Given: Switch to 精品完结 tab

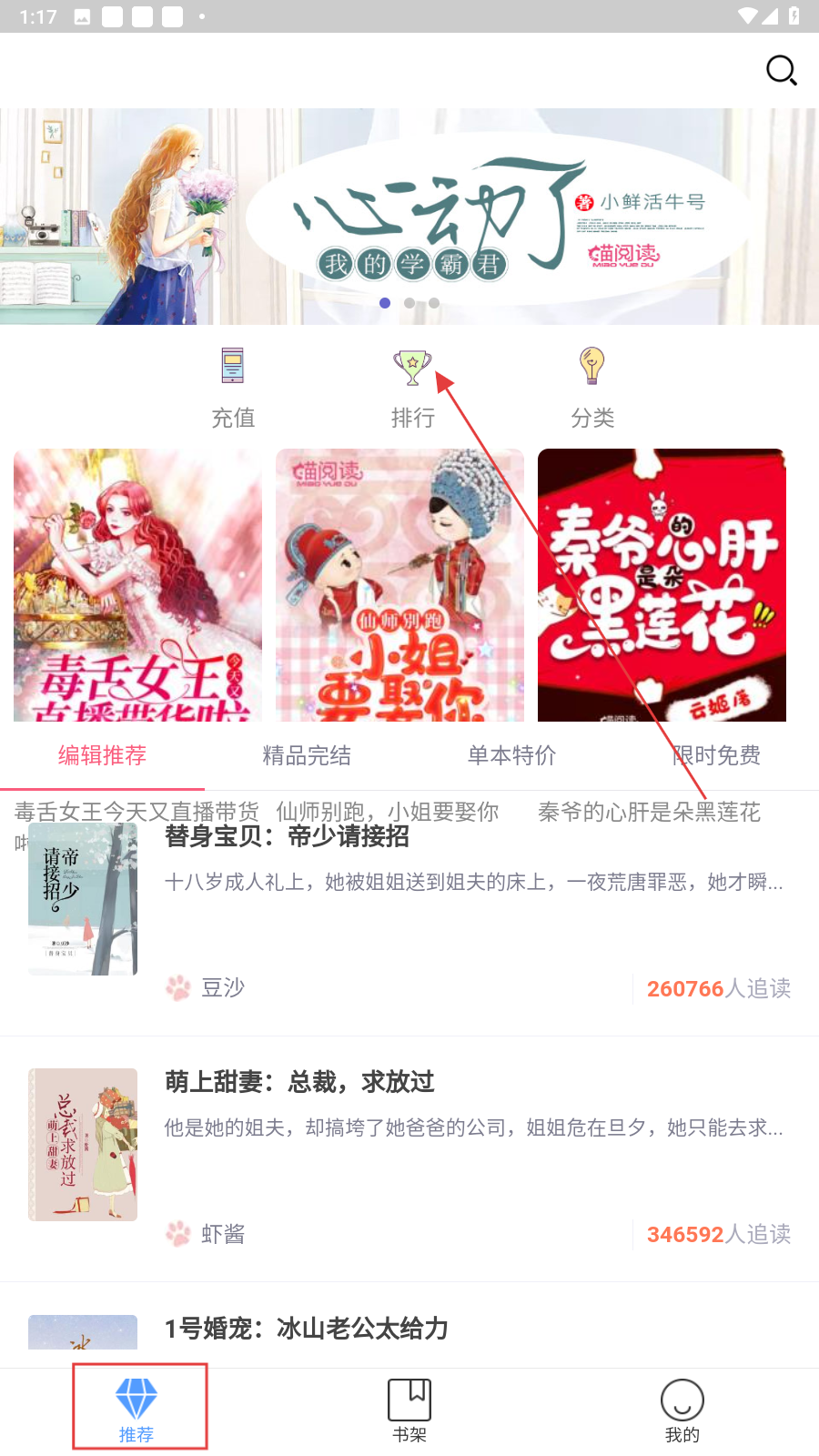Looking at the screenshot, I should pyautogui.click(x=307, y=755).
